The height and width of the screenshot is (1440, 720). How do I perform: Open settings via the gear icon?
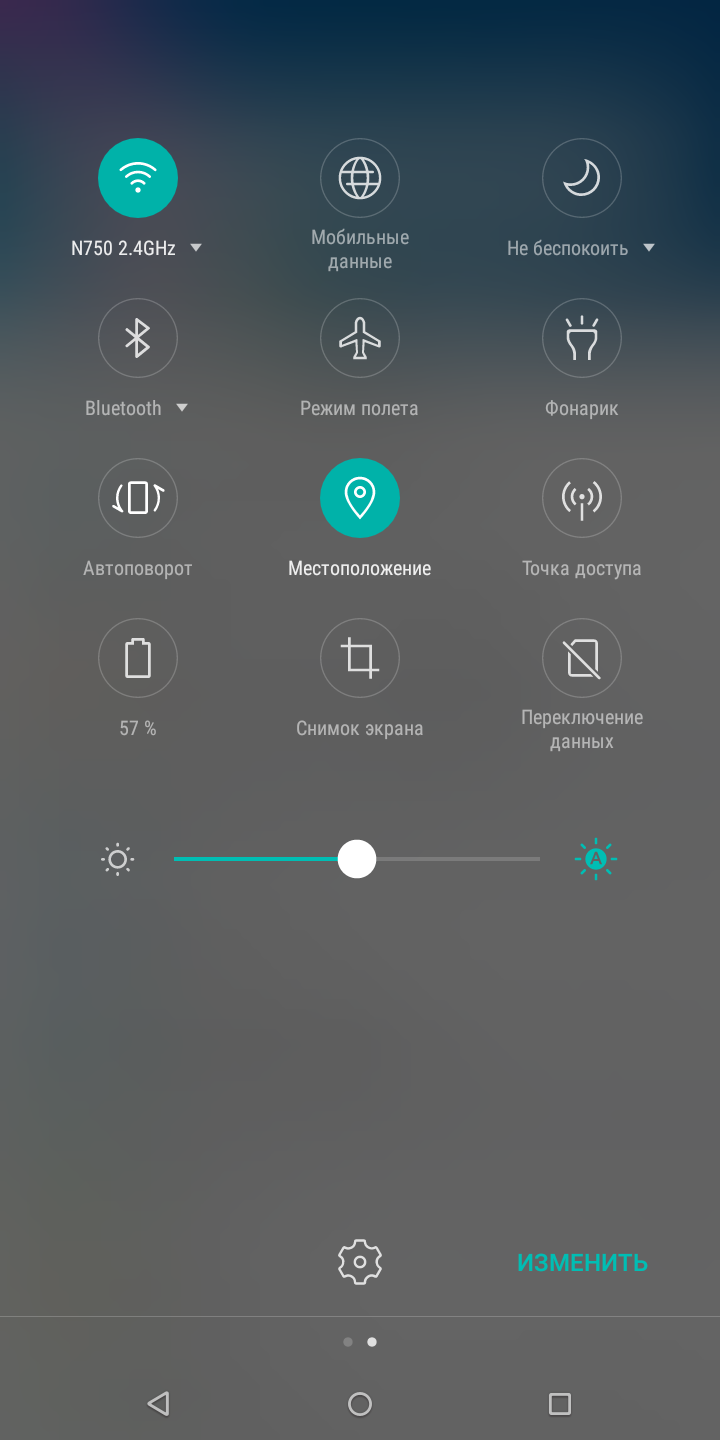pos(360,1262)
